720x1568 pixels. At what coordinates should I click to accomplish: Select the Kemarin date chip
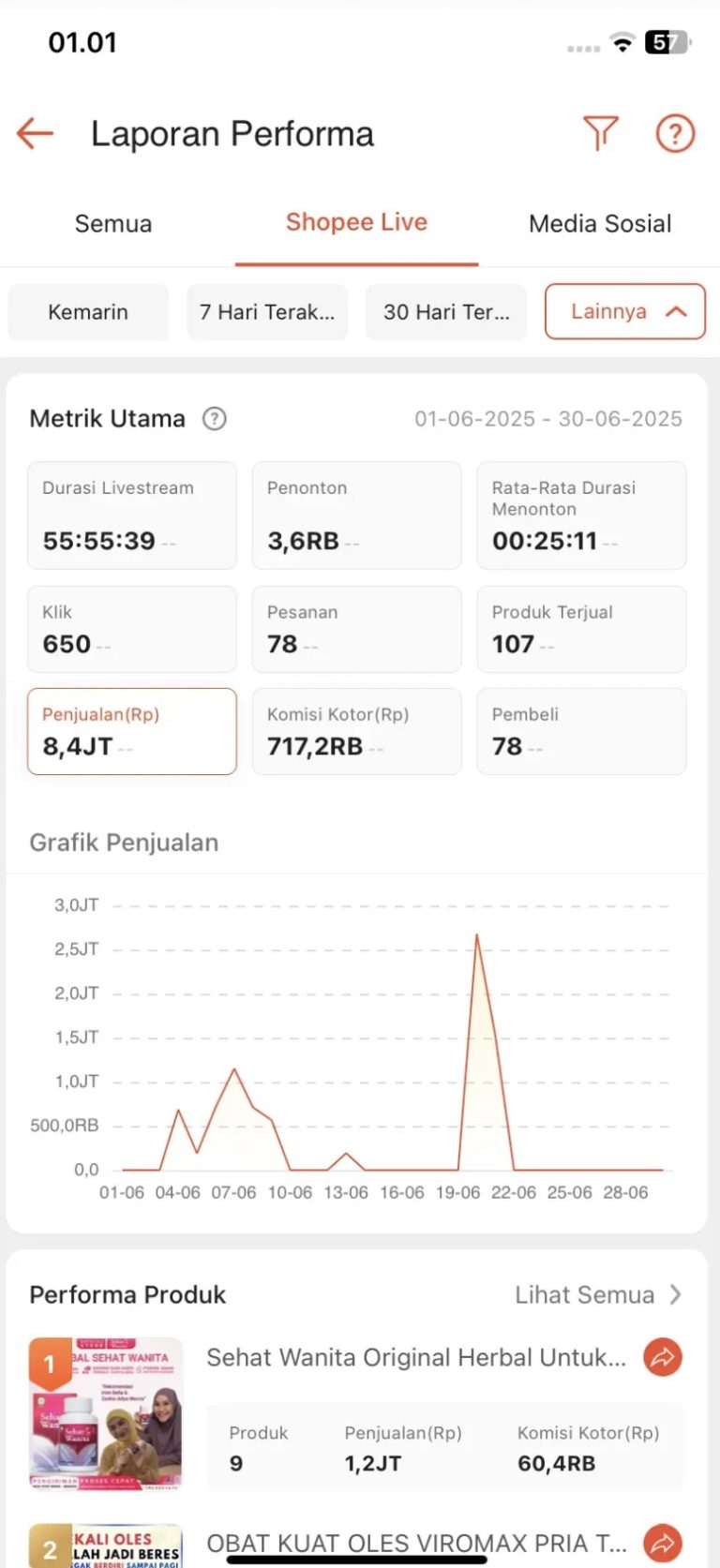88,312
